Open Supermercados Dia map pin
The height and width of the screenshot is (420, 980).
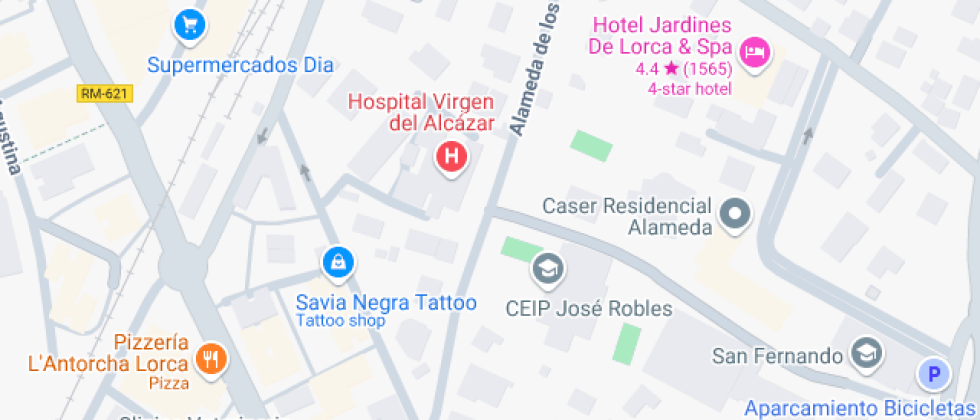click(x=188, y=25)
